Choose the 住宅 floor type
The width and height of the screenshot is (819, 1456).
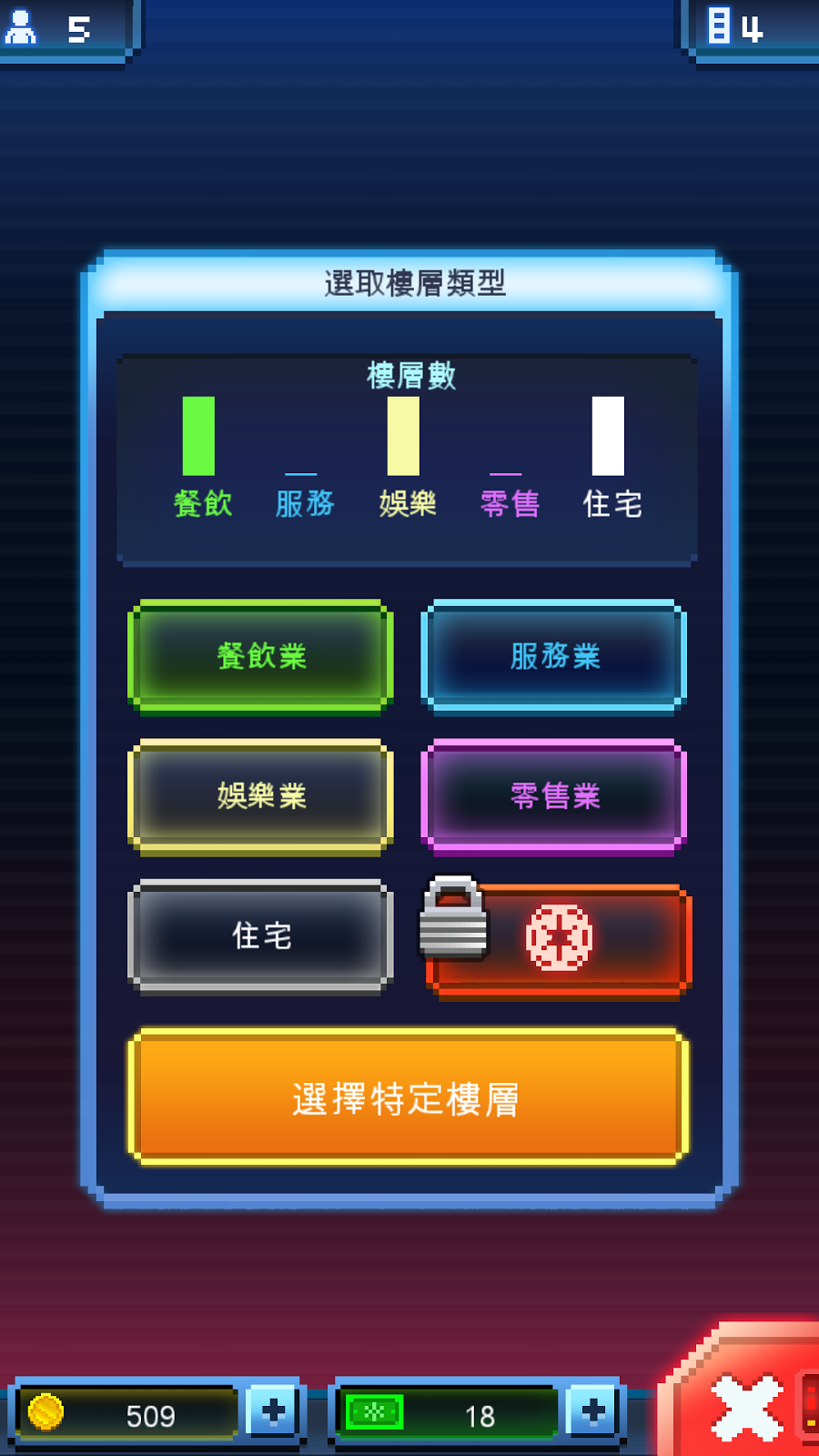pyautogui.click(x=260, y=935)
